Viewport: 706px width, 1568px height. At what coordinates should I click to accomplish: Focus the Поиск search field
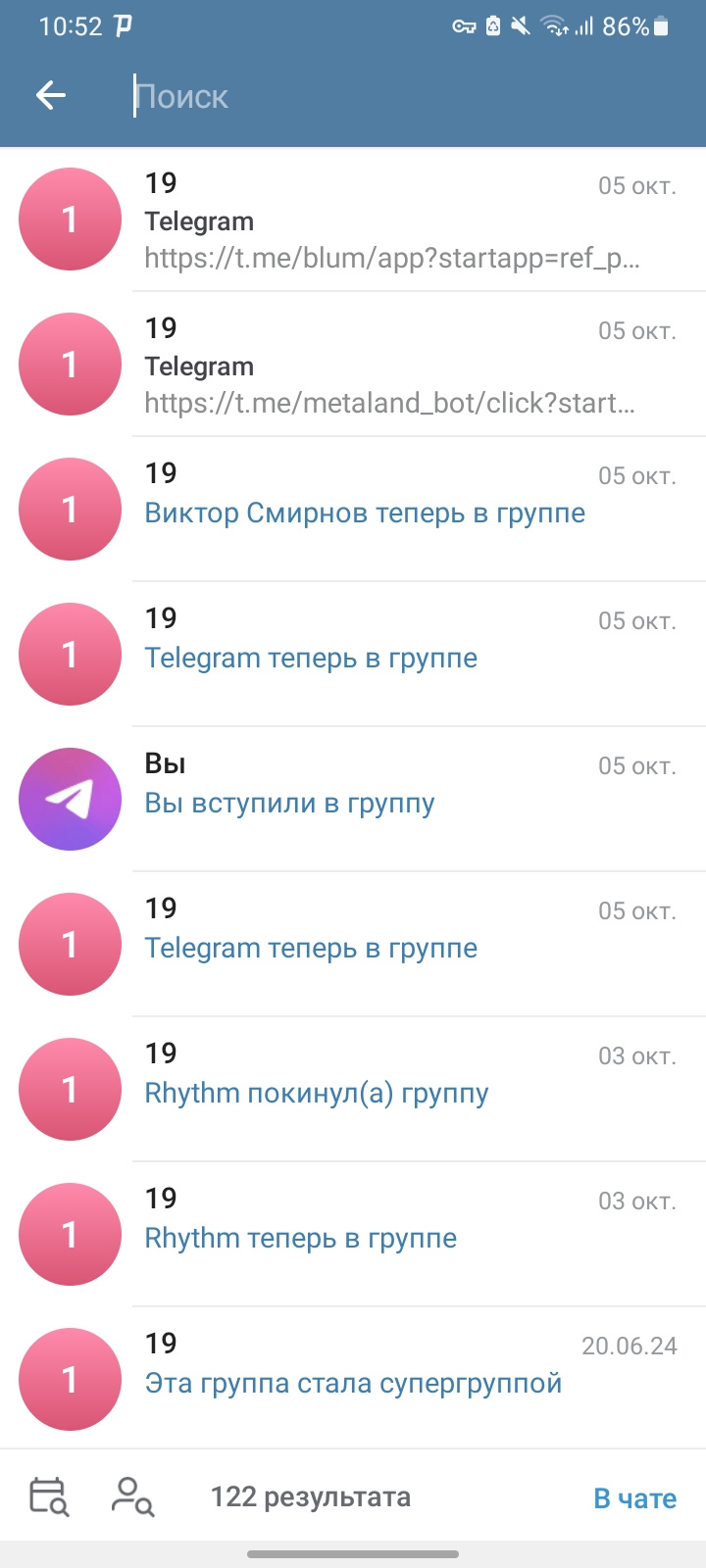pyautogui.click(x=392, y=96)
